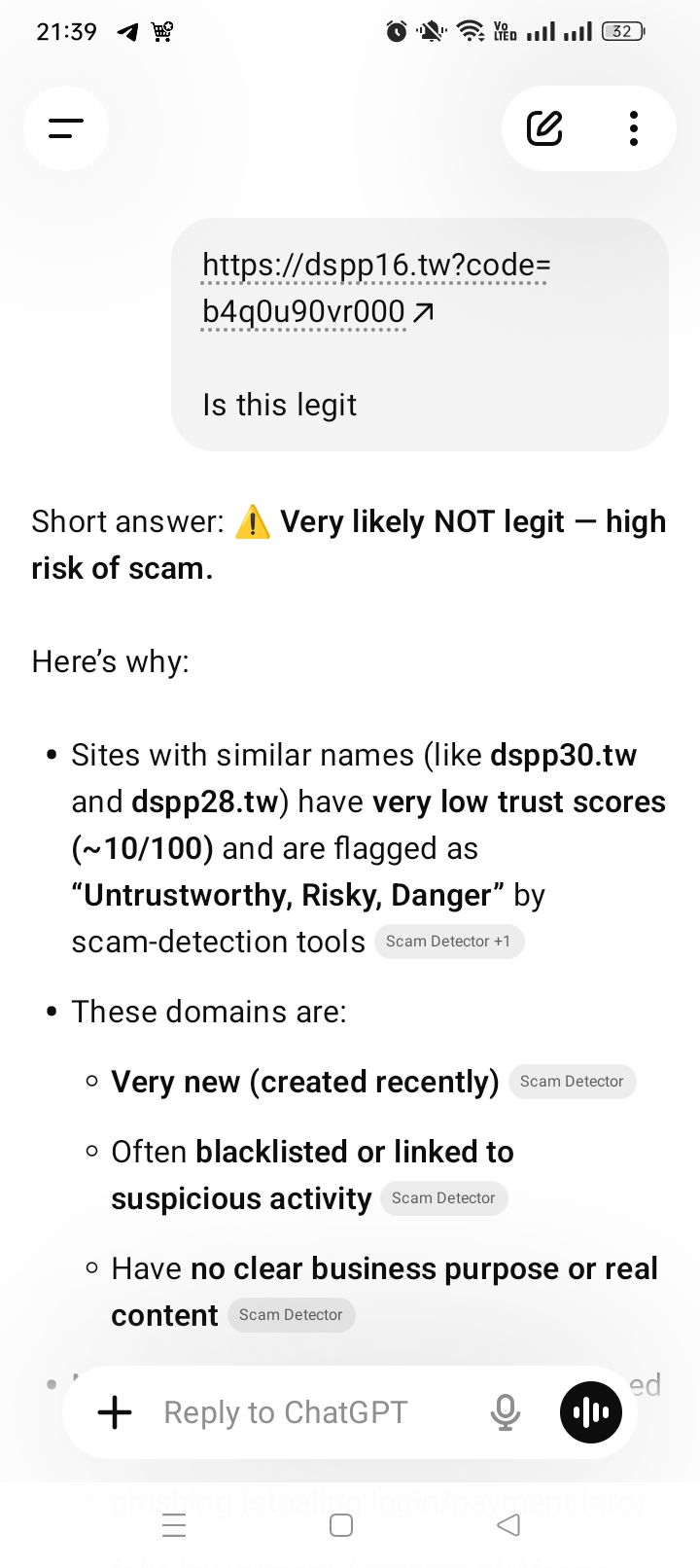
Task: Go to the home screen via system bar
Action: [341, 1525]
